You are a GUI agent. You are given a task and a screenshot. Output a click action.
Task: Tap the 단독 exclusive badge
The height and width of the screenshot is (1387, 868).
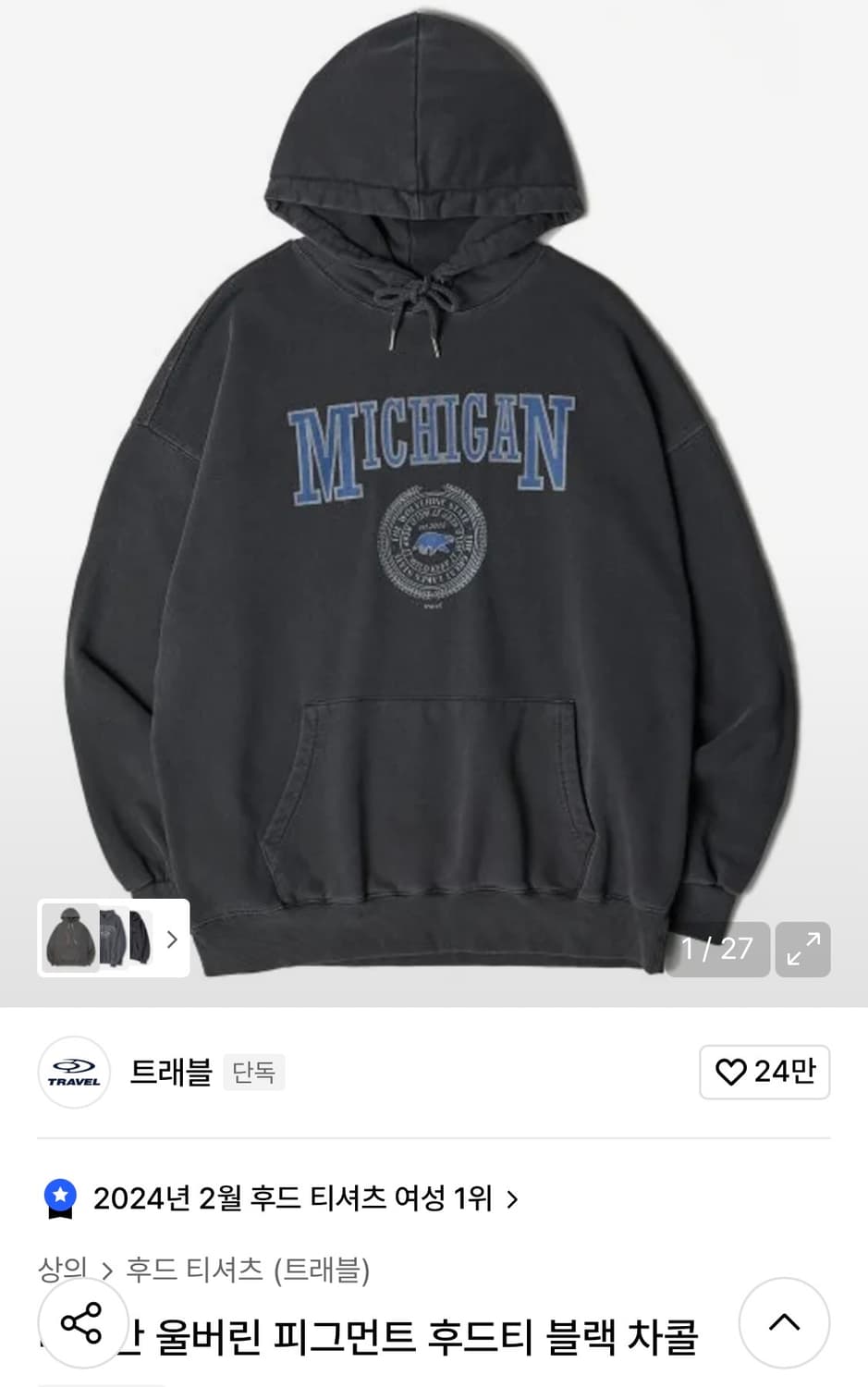point(253,1073)
